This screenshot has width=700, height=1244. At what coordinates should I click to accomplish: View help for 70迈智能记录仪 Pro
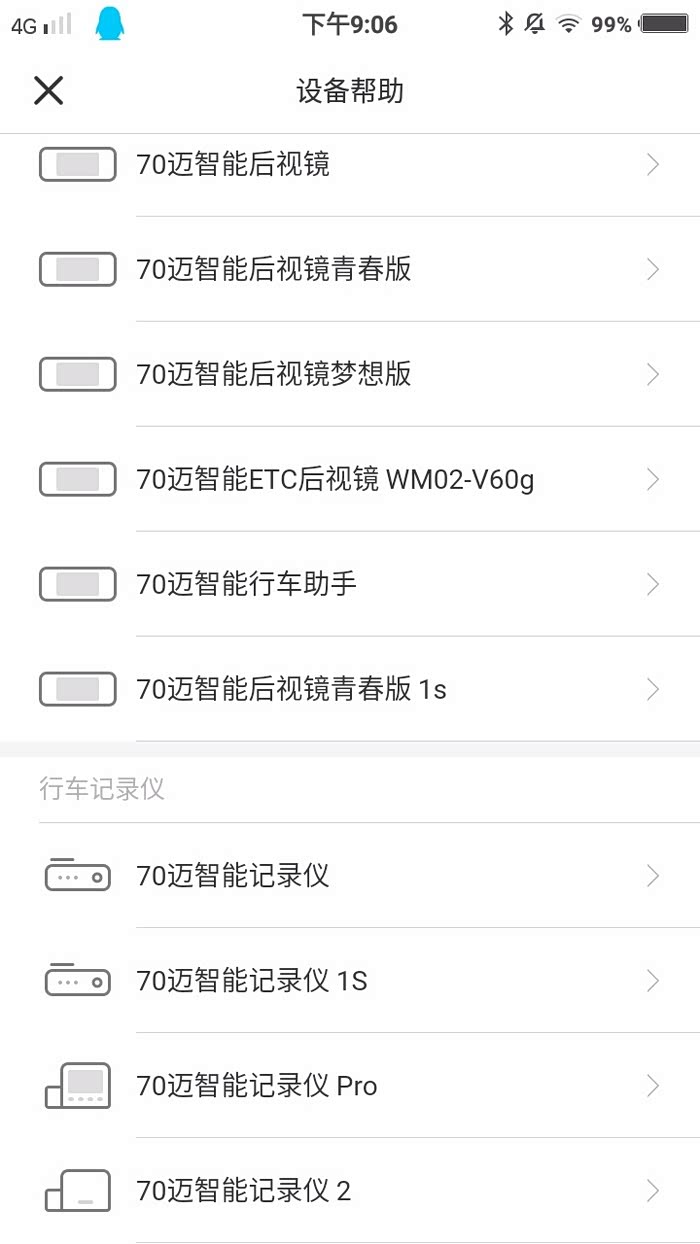(x=350, y=1086)
